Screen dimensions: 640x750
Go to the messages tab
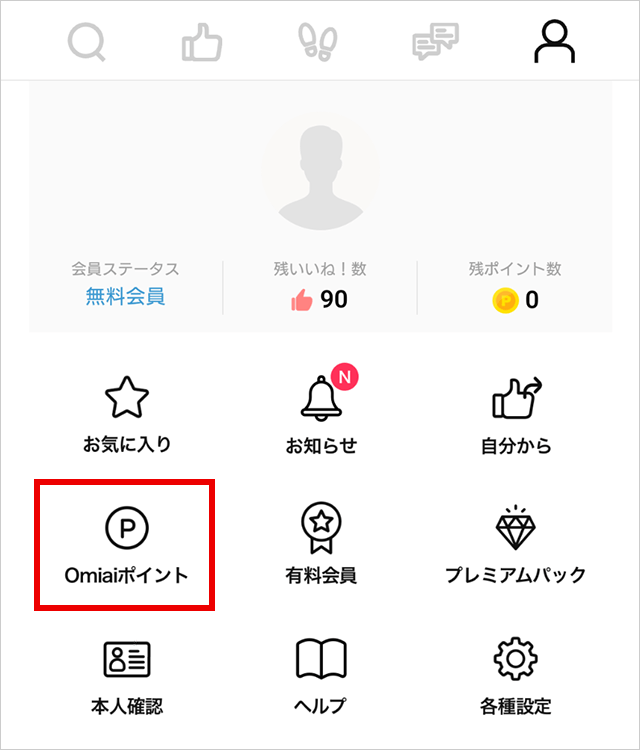click(435, 42)
